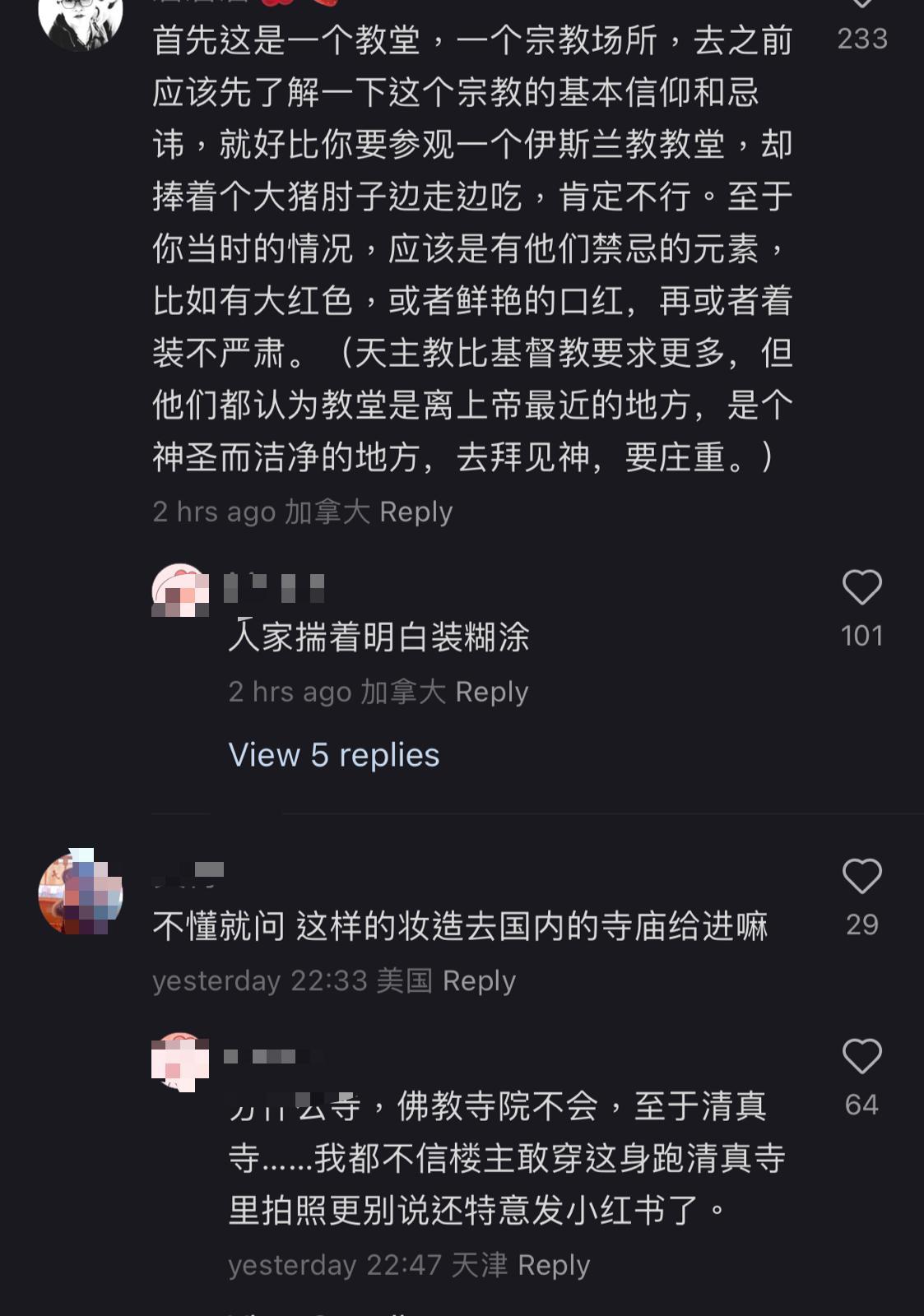The image size is (924, 1316).
Task: Reply to the top 教堂 comment
Action: coord(416,512)
